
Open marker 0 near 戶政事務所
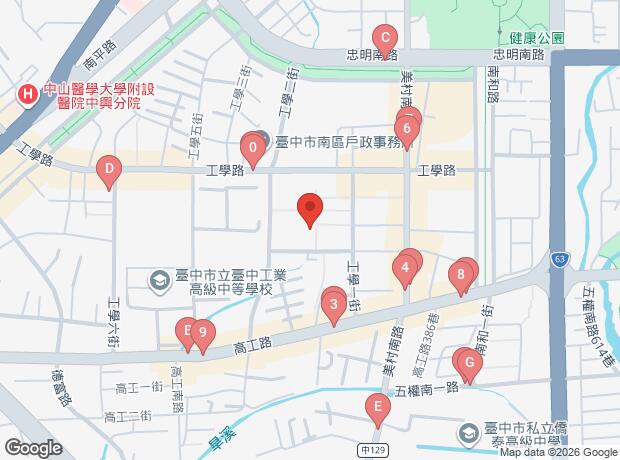(x=253, y=150)
